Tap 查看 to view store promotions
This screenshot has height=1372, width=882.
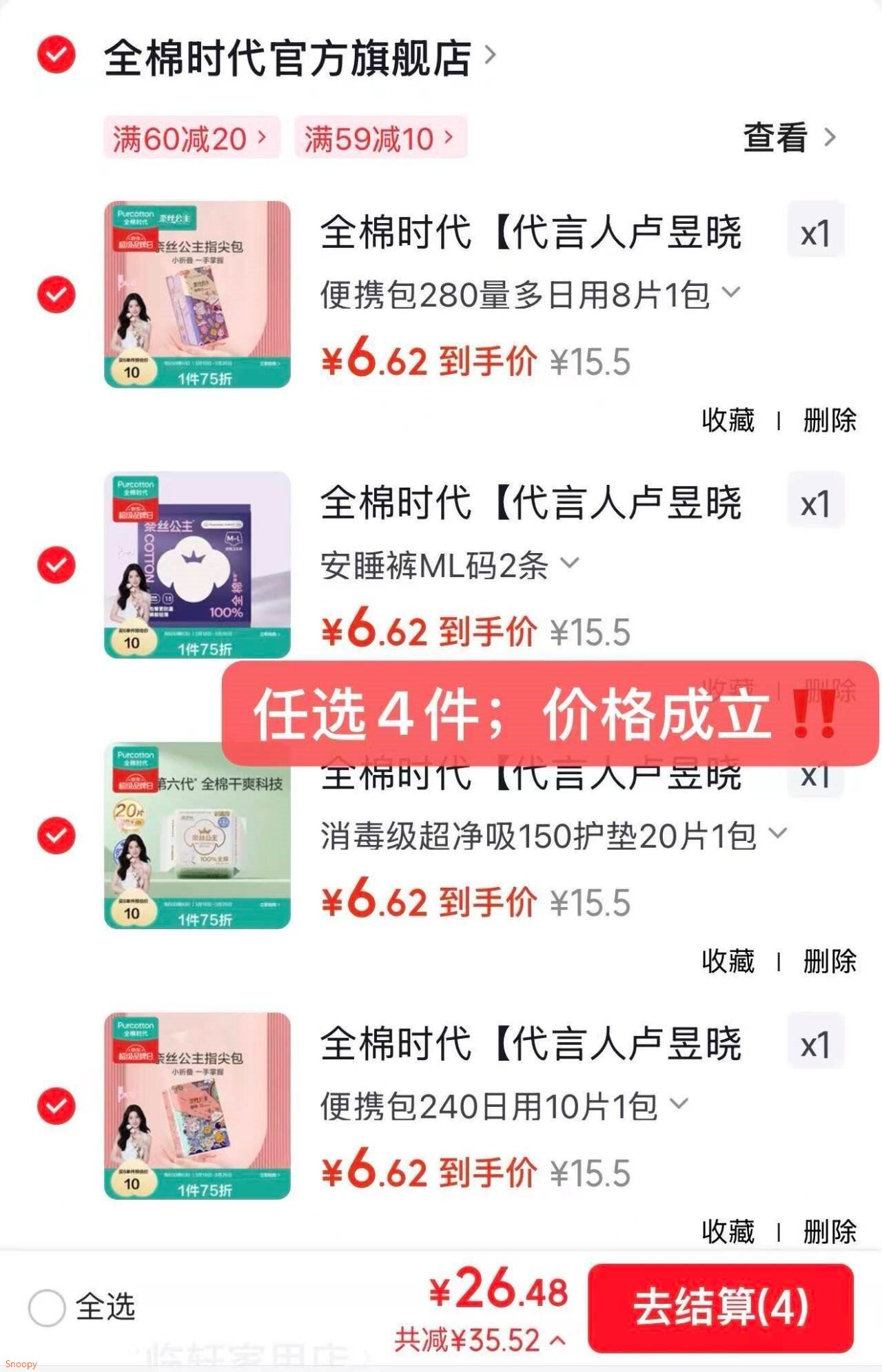(788, 138)
